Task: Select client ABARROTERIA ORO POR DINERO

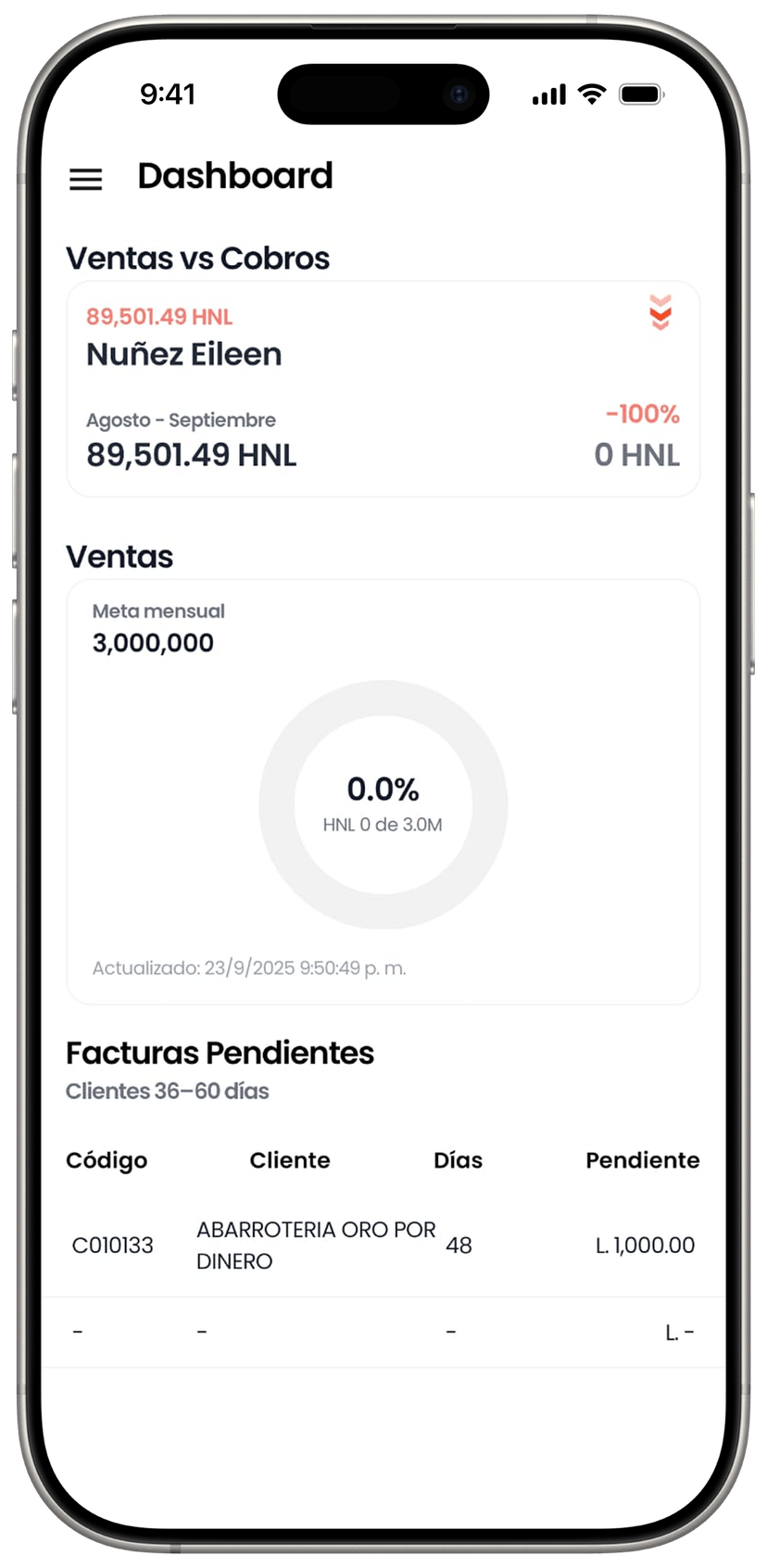Action: pos(316,1245)
